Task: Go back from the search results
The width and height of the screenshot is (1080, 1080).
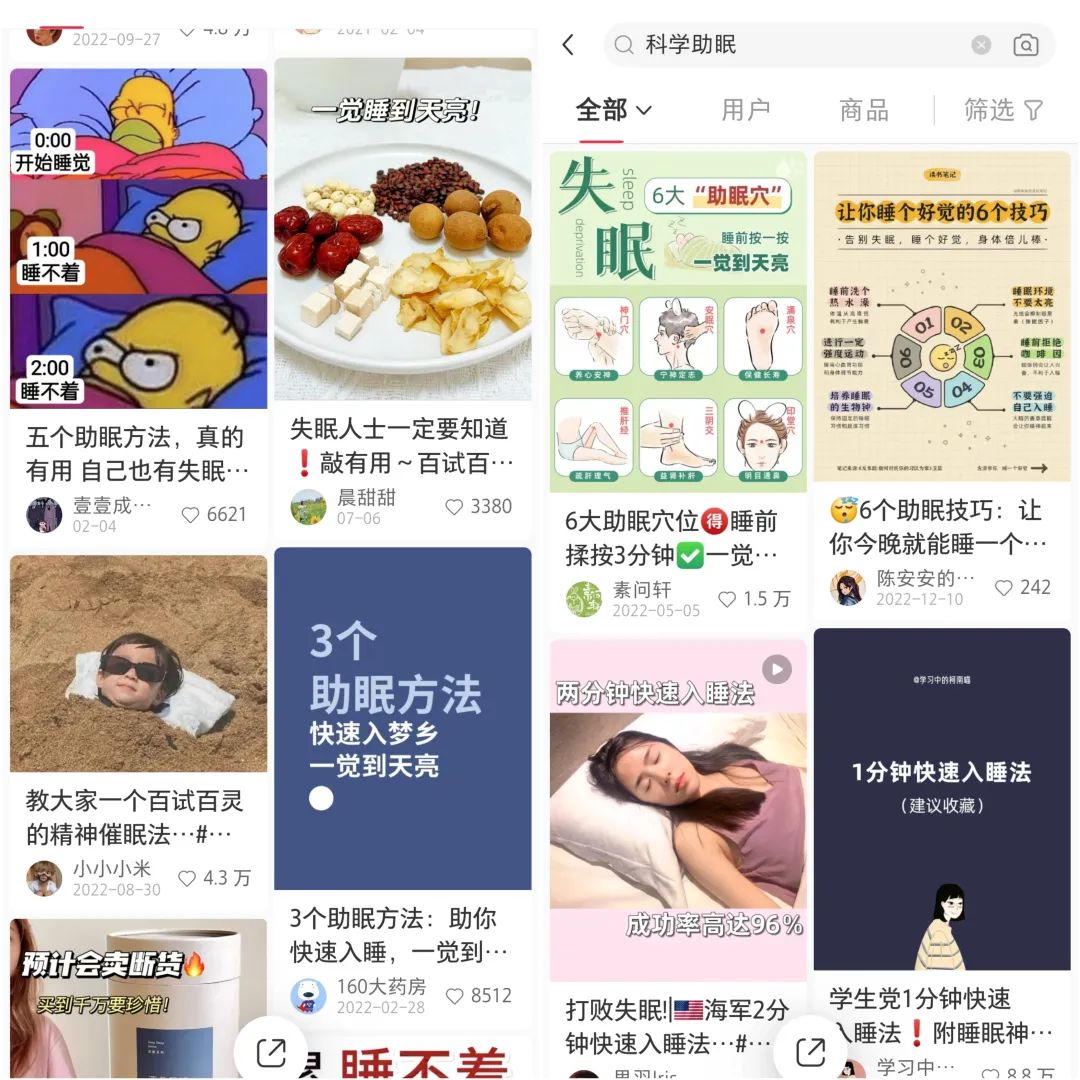Action: click(569, 45)
